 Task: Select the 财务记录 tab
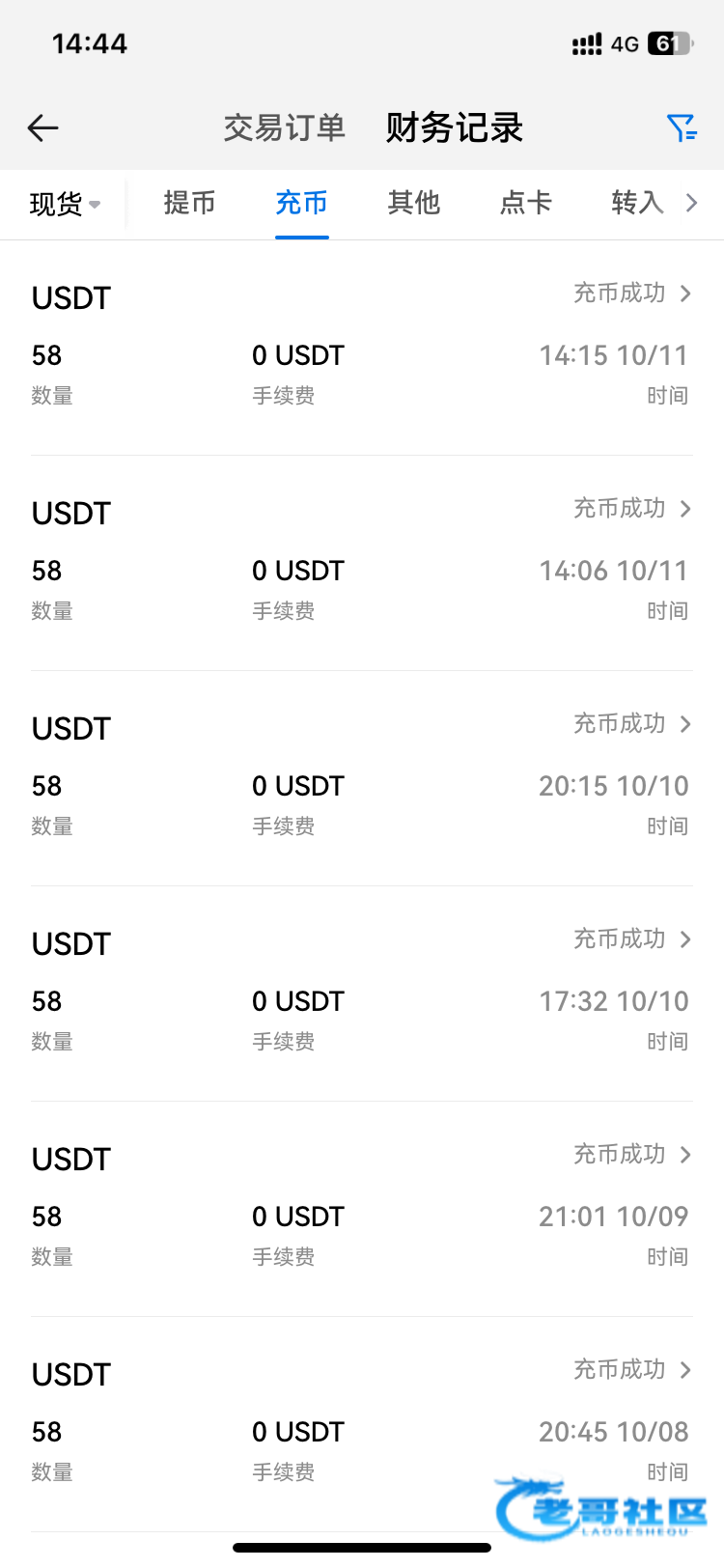tap(454, 127)
